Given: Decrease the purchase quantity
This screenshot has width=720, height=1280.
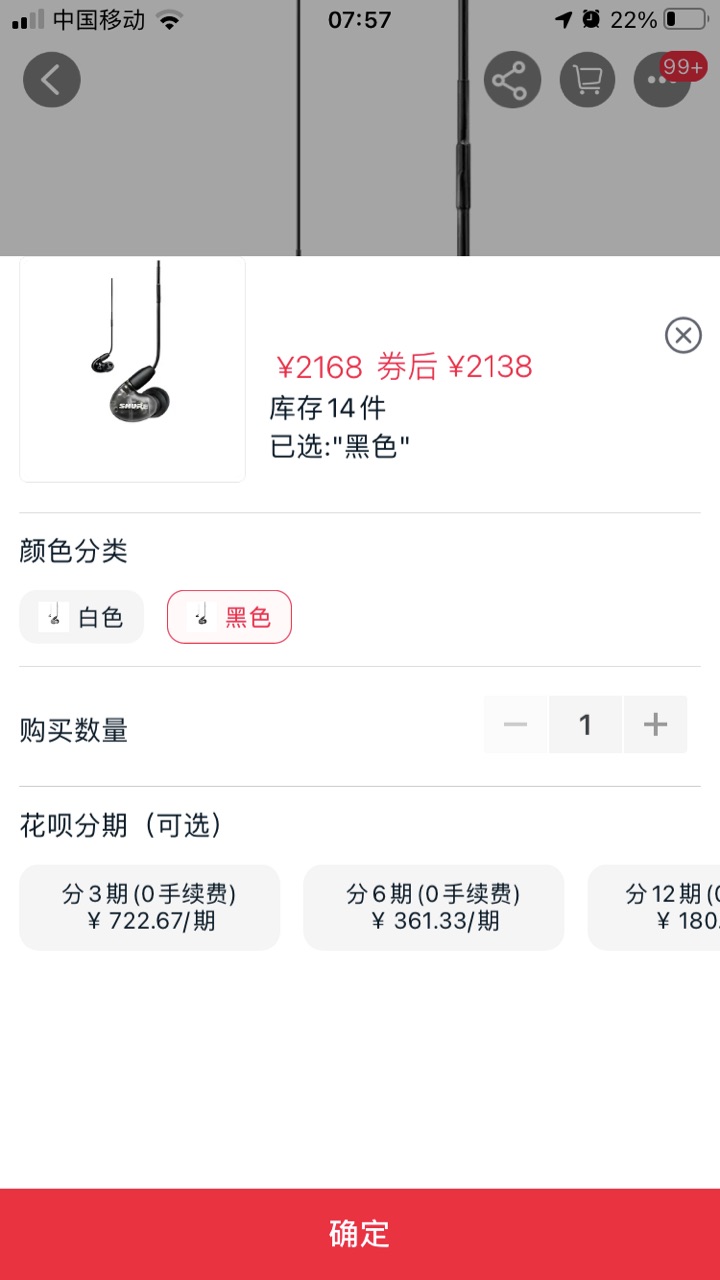Looking at the screenshot, I should (x=516, y=724).
